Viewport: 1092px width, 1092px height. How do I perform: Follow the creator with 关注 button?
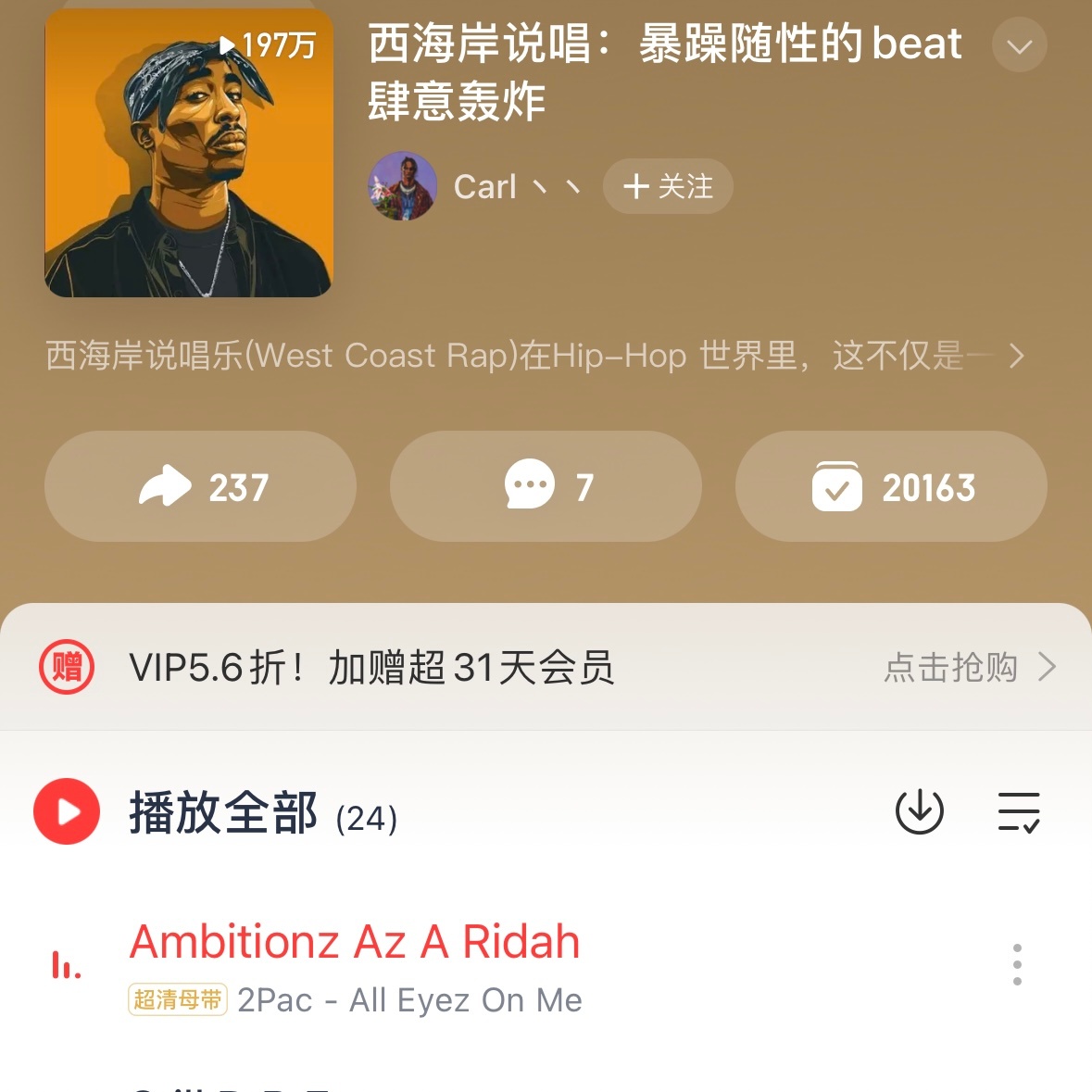tap(668, 186)
